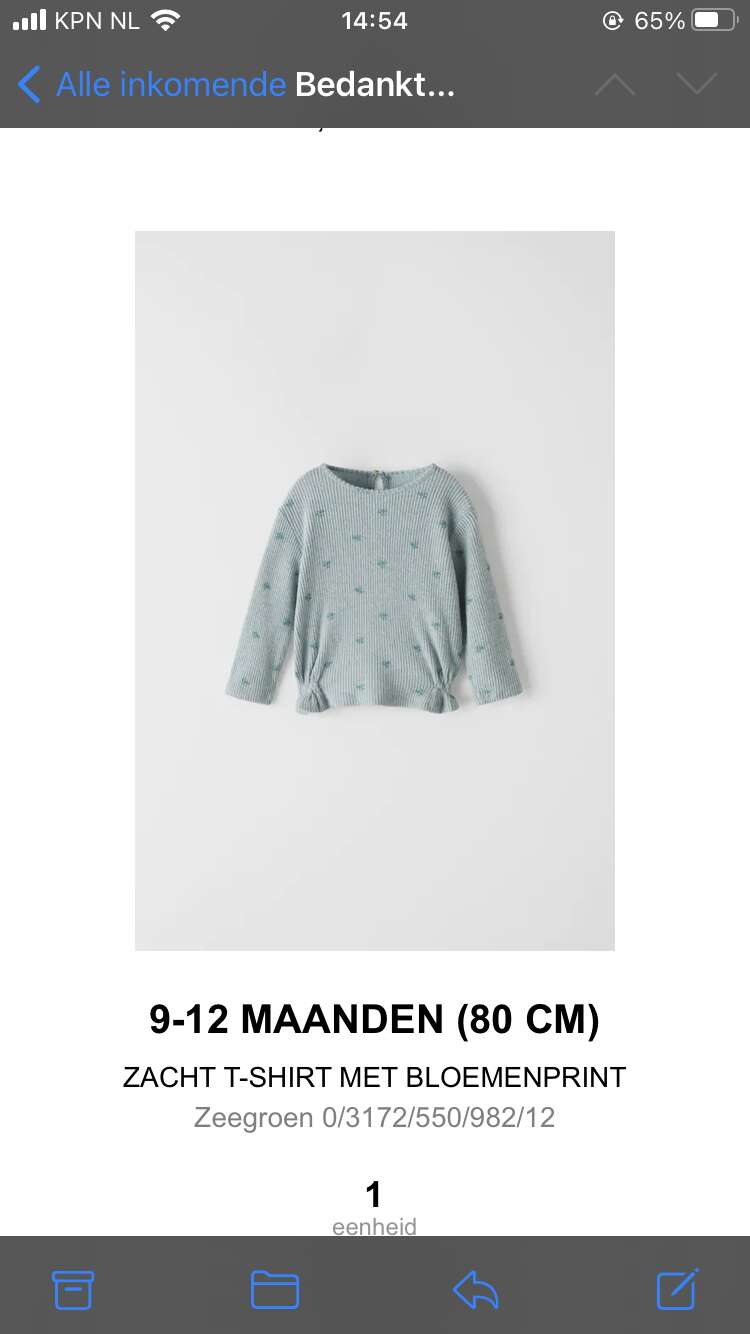Show previous email with up arrow
This screenshot has width=750, height=1334.
[x=615, y=85]
